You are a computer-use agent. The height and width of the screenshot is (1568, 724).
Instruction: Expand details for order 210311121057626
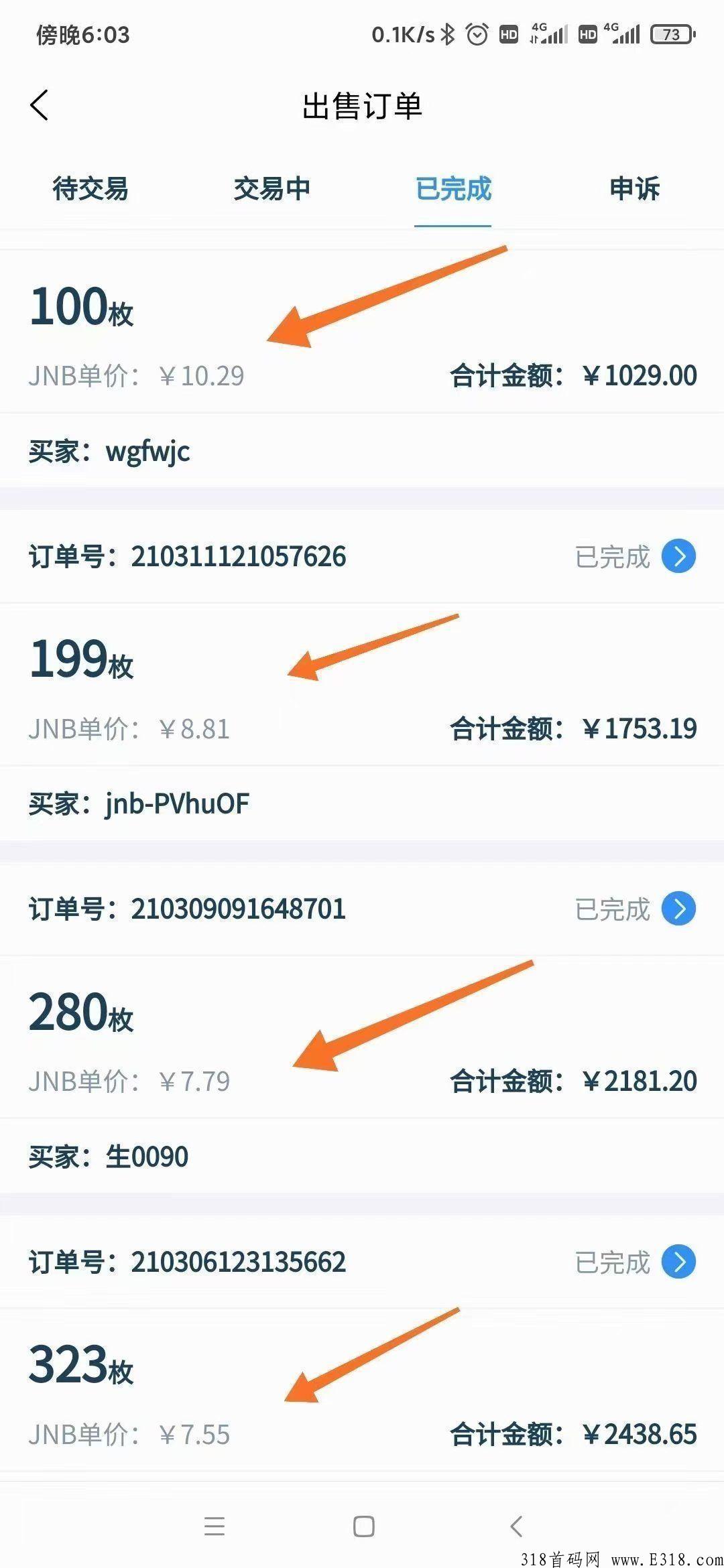tap(682, 556)
